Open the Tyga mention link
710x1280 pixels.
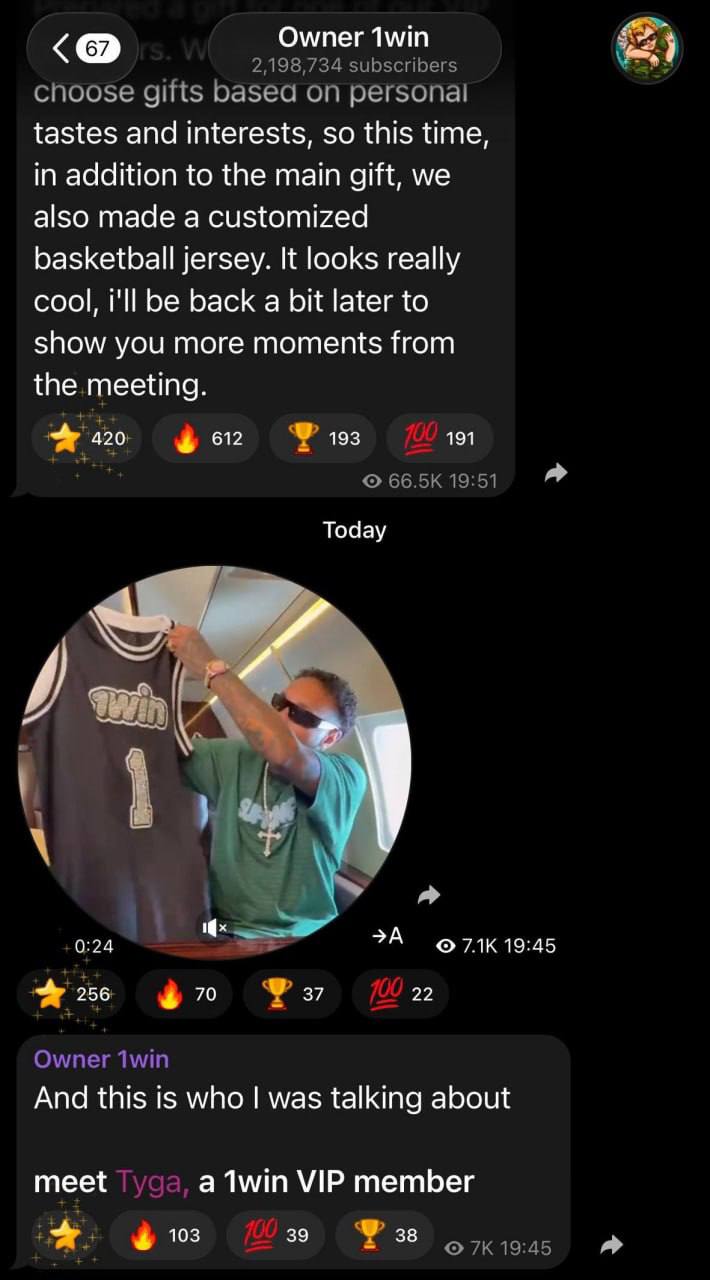[x=151, y=1181]
